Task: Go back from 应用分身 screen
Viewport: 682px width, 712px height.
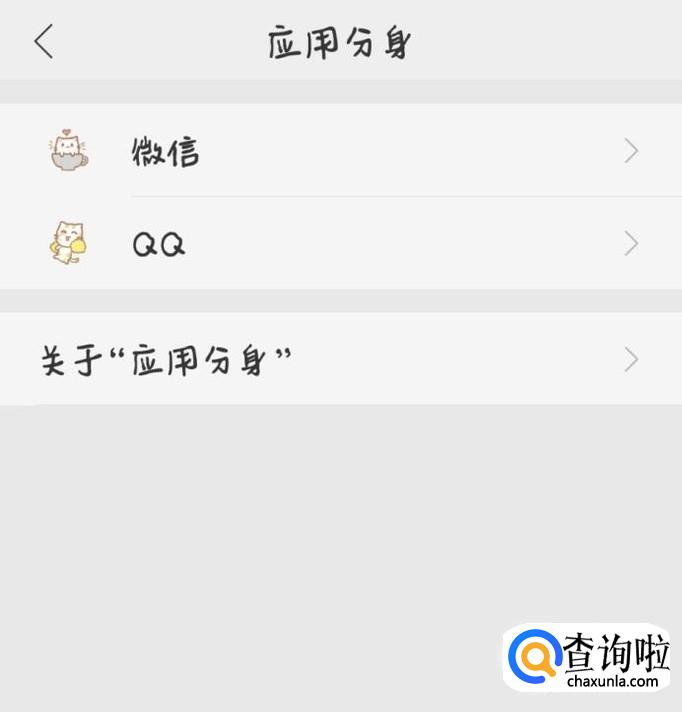Action: coord(43,42)
